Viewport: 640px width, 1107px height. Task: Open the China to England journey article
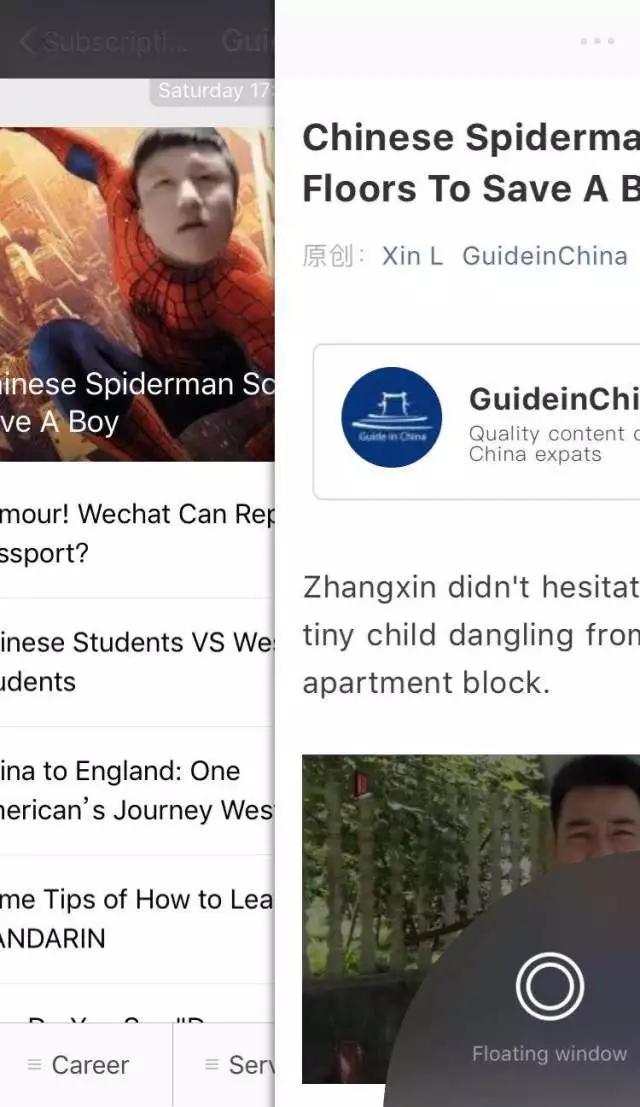tap(137, 790)
